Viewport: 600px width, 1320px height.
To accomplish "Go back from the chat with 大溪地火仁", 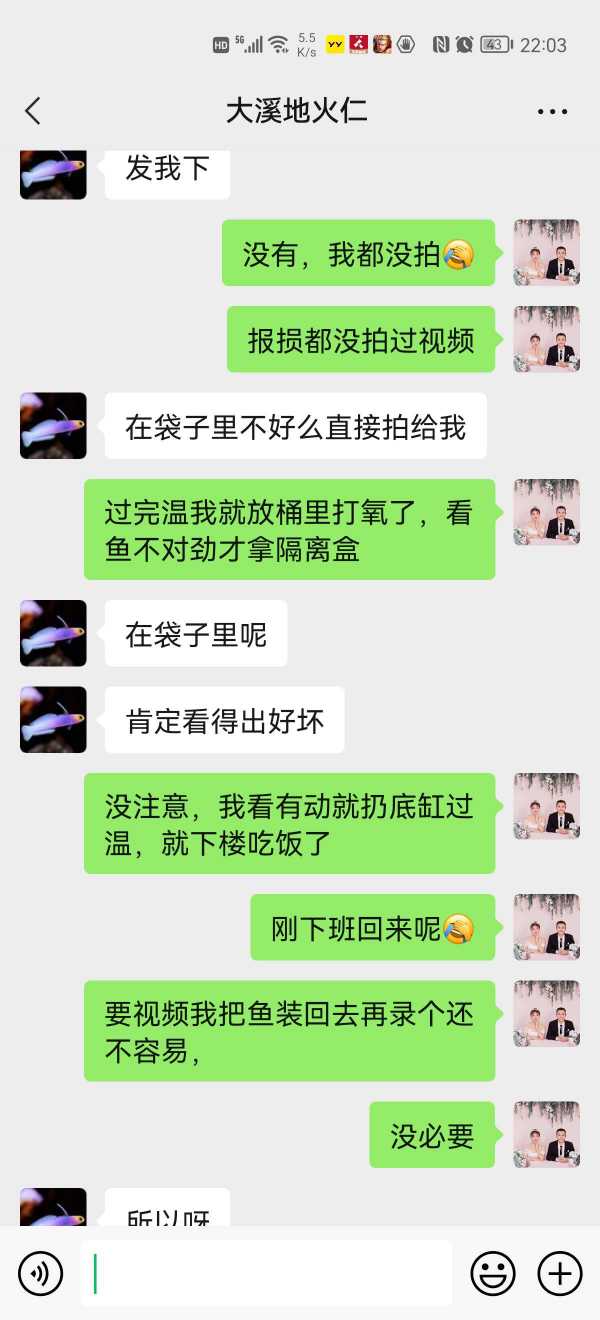I will (x=33, y=111).
